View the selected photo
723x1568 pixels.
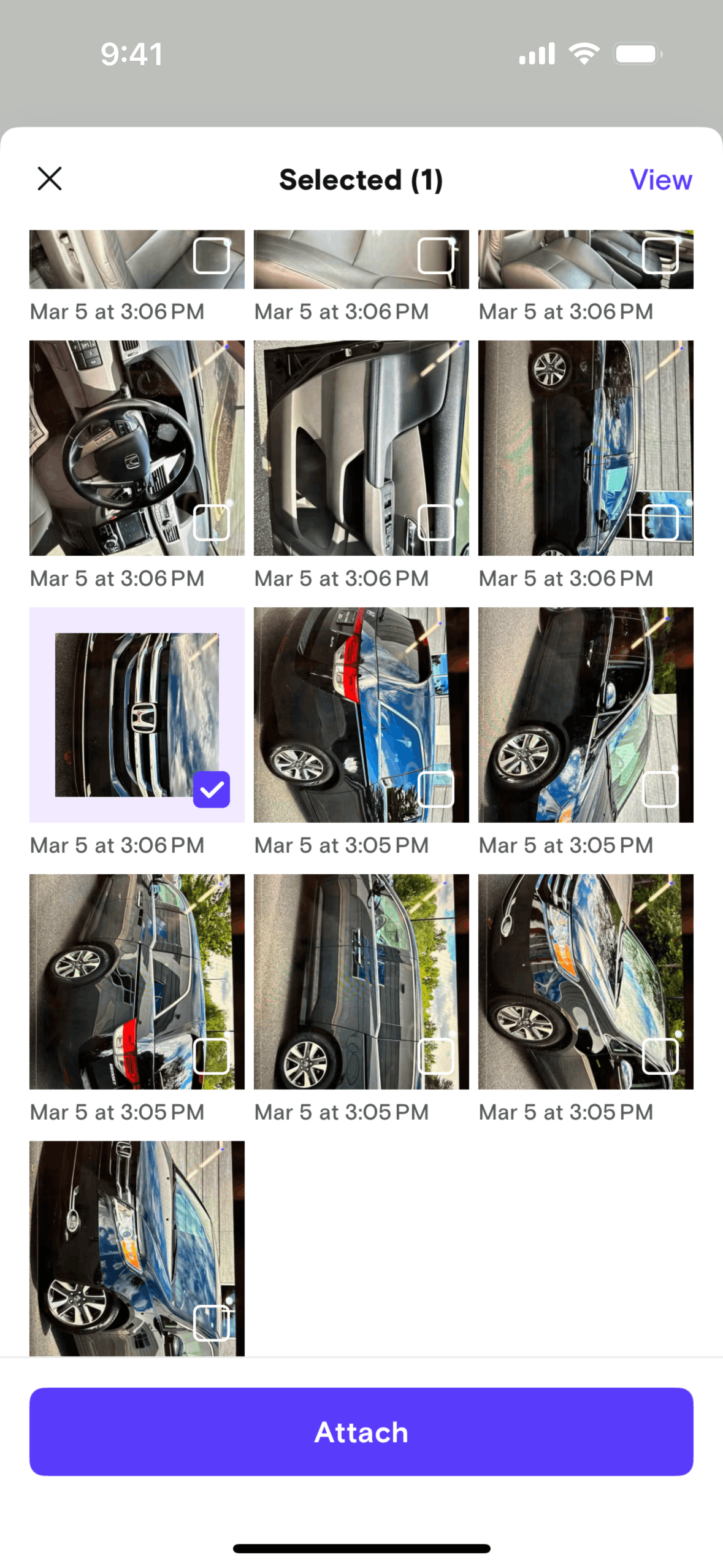click(x=660, y=180)
